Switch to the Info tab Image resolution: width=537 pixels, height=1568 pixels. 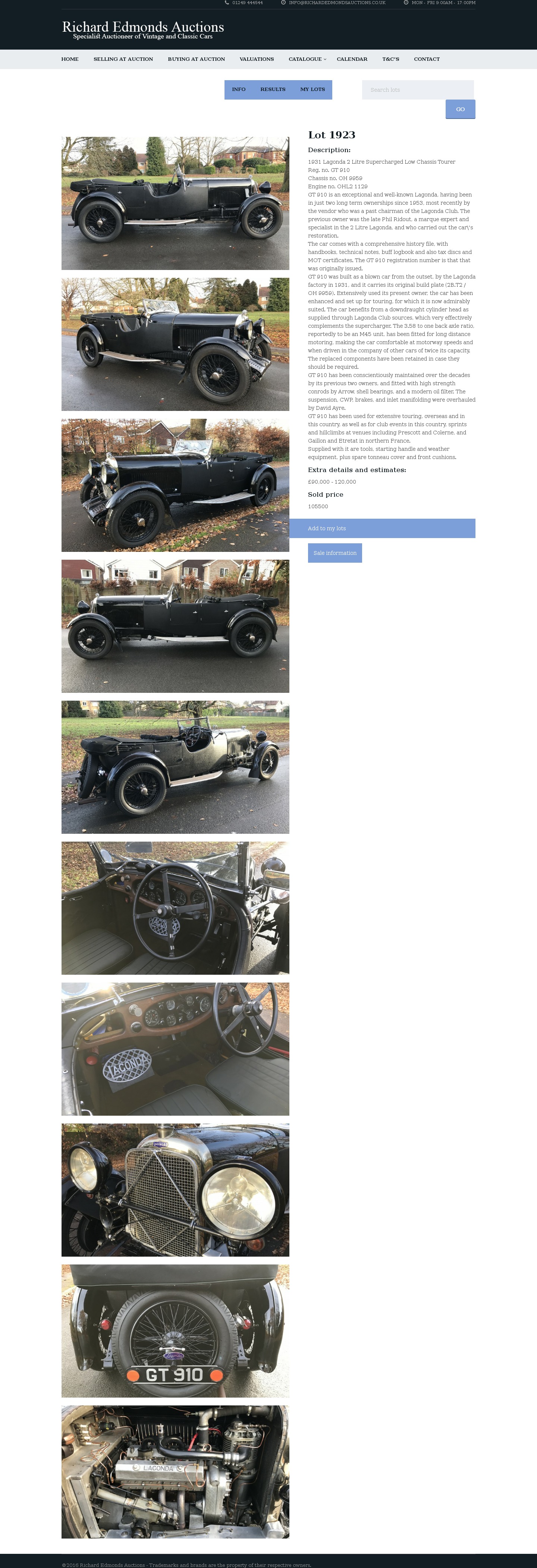coord(239,89)
